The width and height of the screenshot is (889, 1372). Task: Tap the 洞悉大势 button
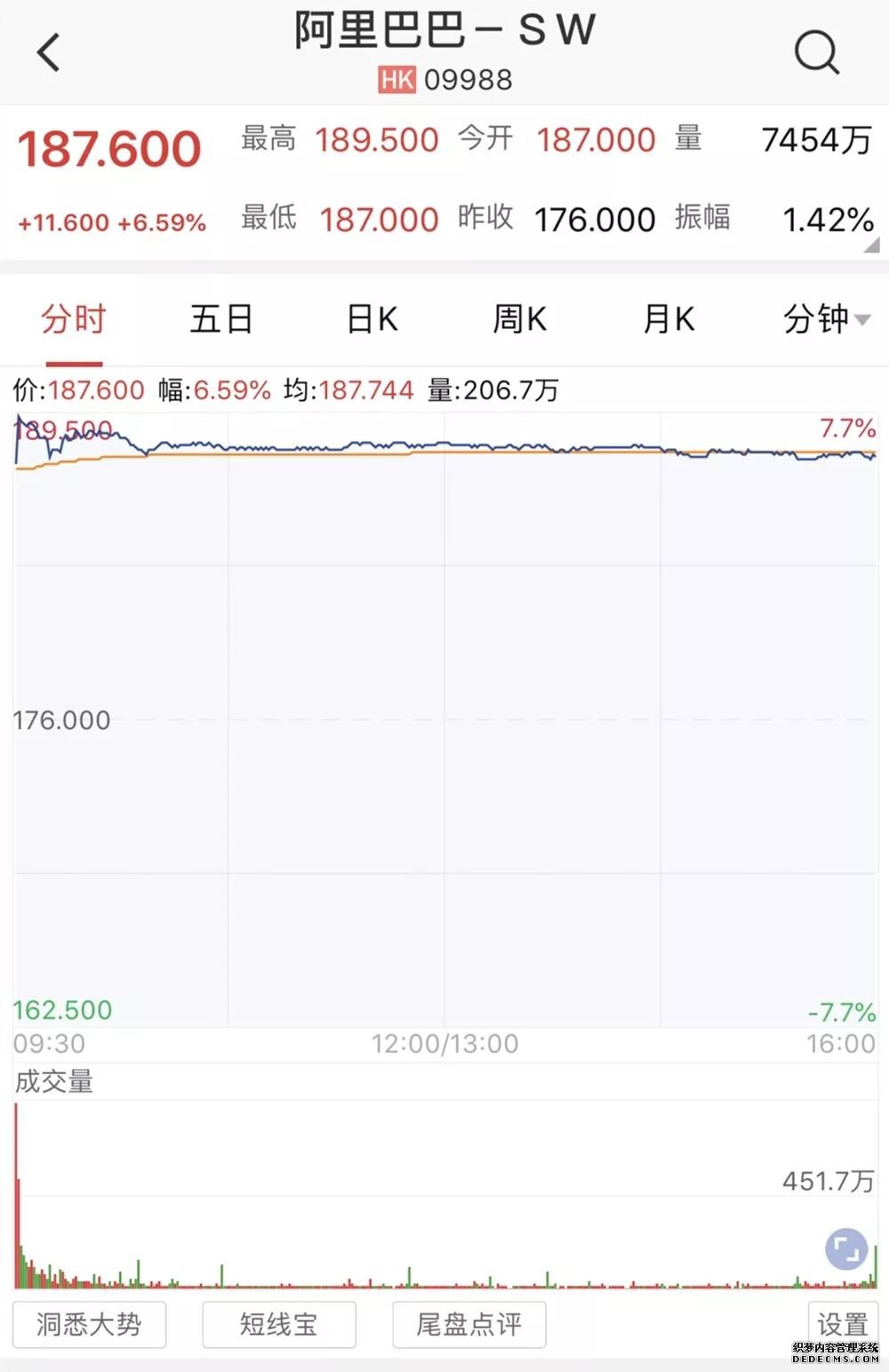point(89,1325)
